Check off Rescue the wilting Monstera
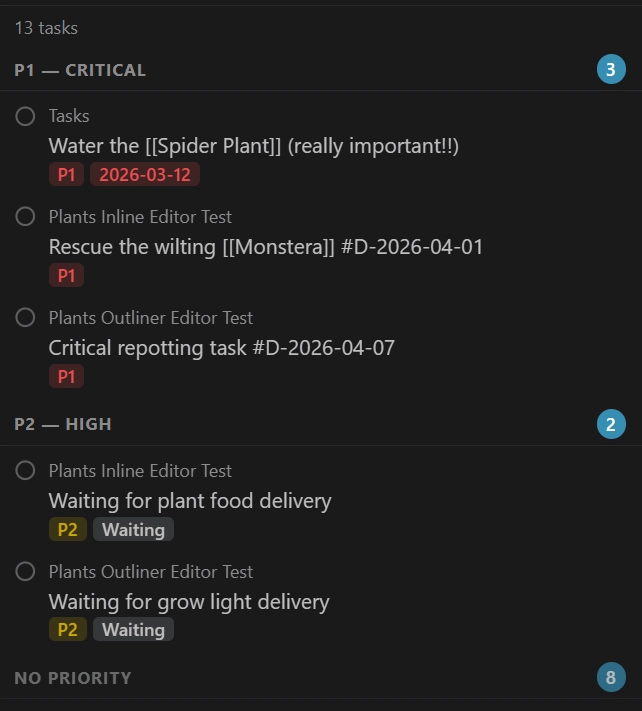Image resolution: width=642 pixels, height=711 pixels. (x=26, y=217)
